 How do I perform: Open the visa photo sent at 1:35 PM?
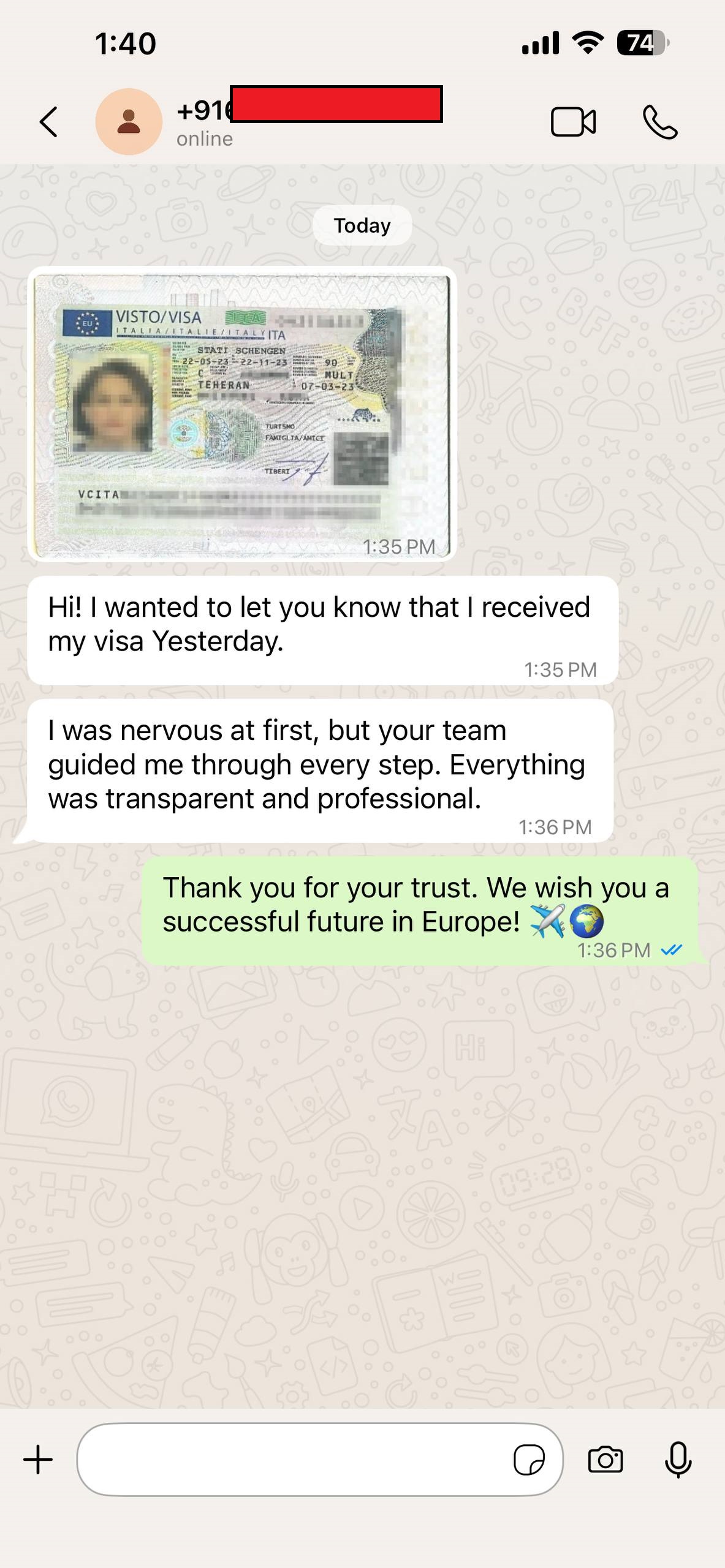[242, 414]
